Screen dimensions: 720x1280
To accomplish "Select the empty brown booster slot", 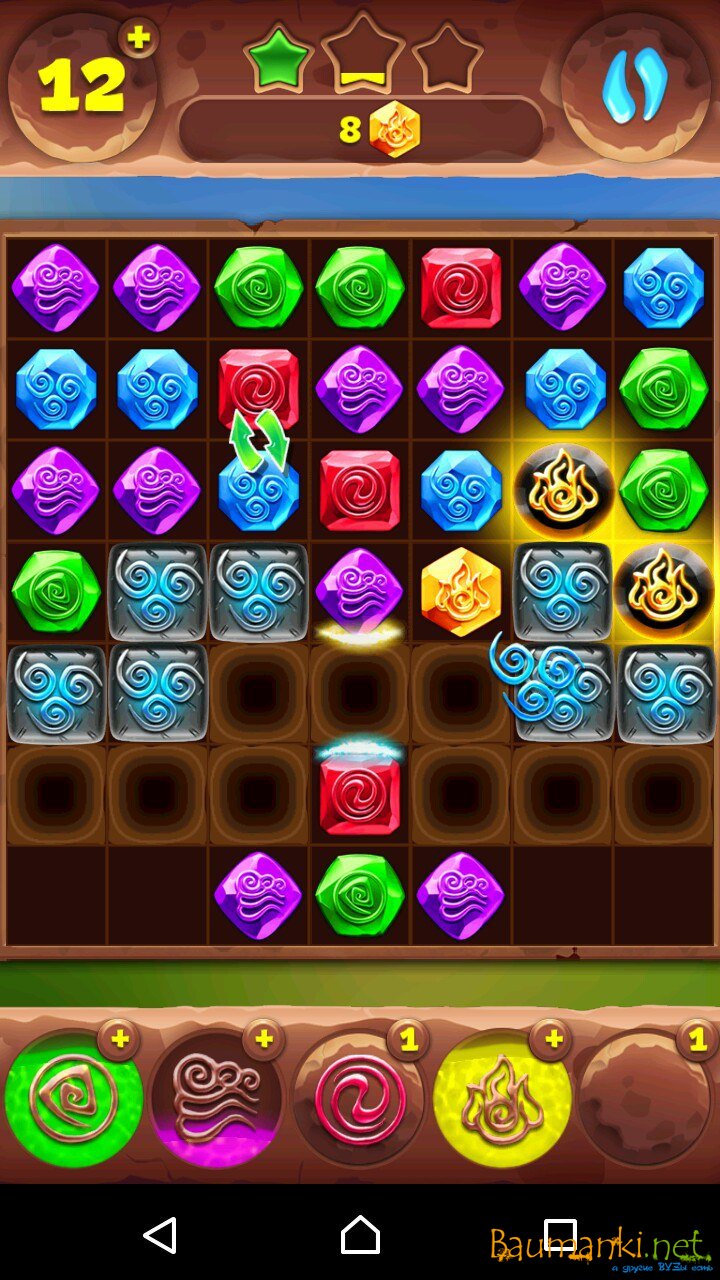I will coord(646,1100).
